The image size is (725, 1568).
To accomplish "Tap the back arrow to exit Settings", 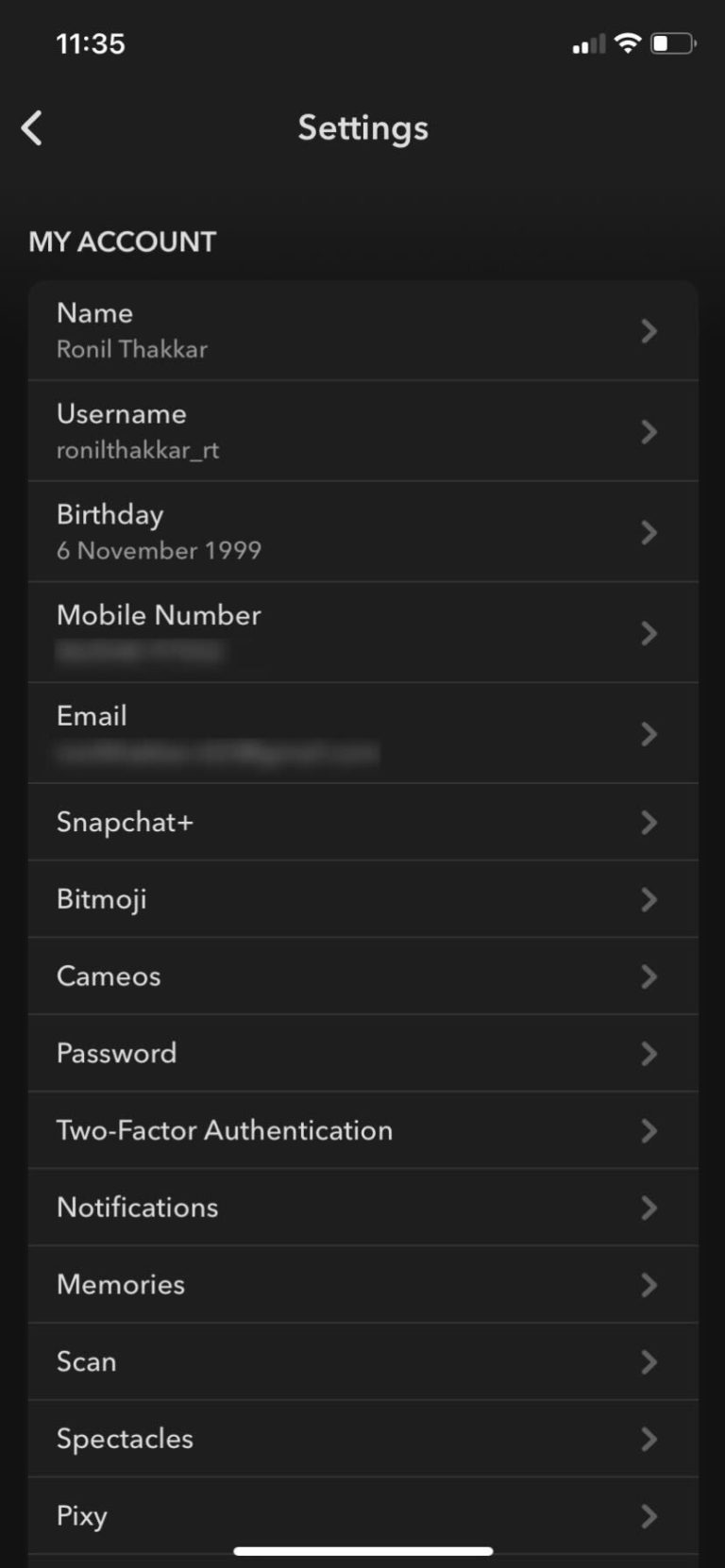I will click(x=32, y=127).
